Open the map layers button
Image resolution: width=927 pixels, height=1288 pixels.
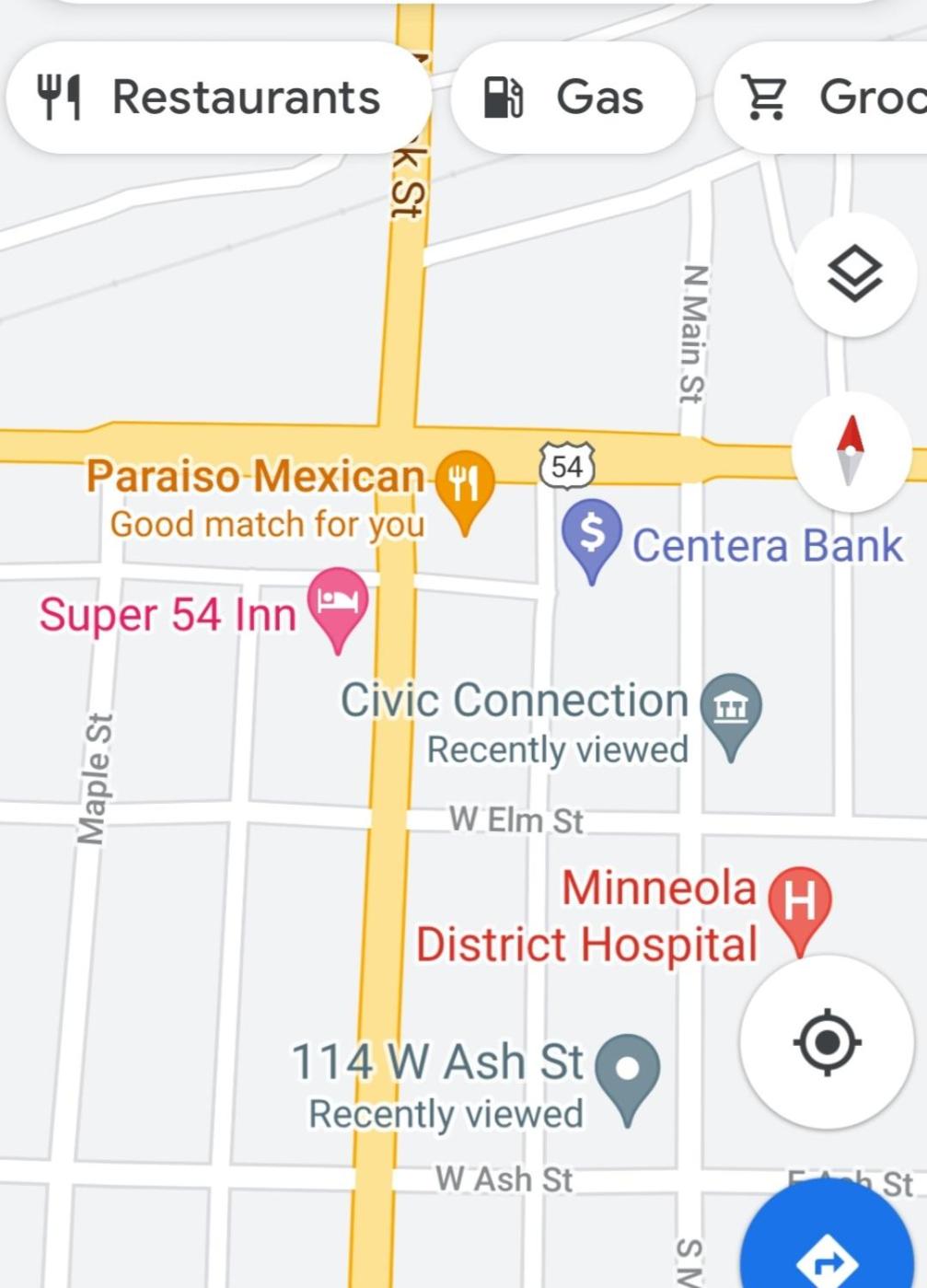pyautogui.click(x=854, y=274)
